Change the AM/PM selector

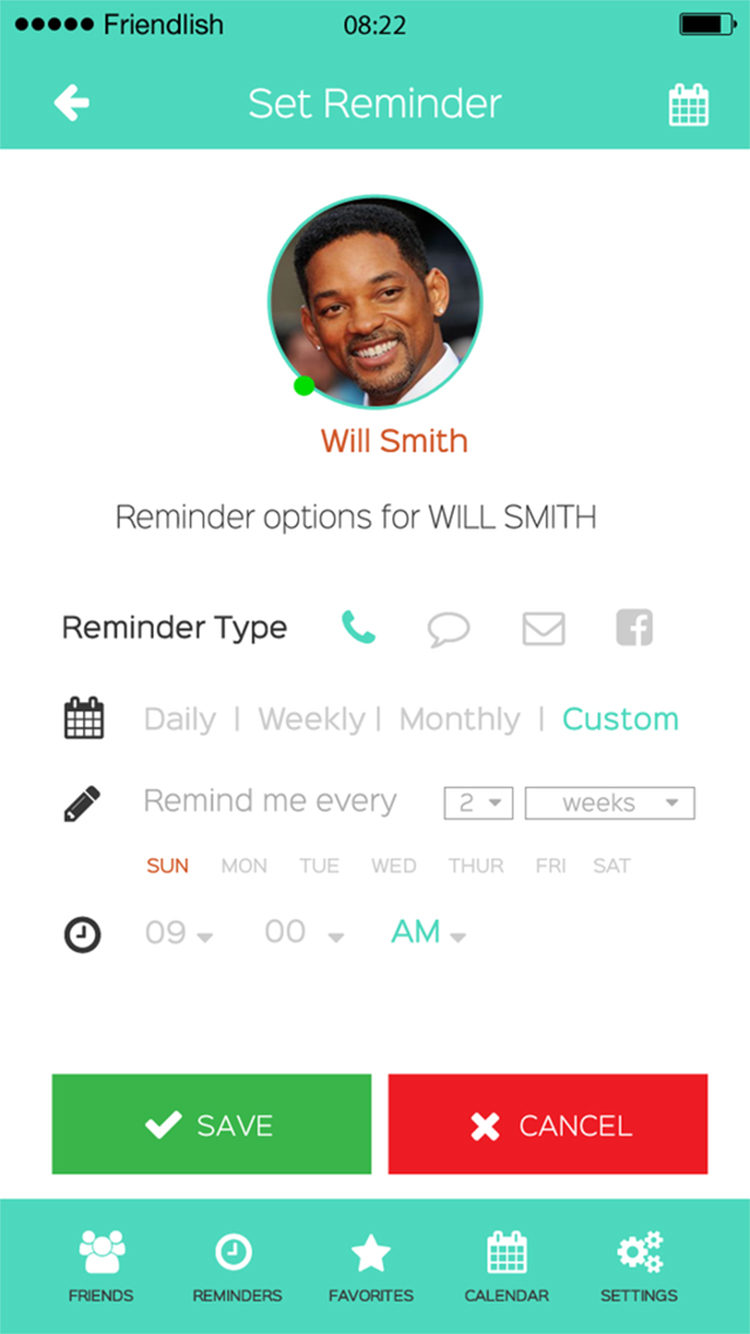tap(428, 933)
